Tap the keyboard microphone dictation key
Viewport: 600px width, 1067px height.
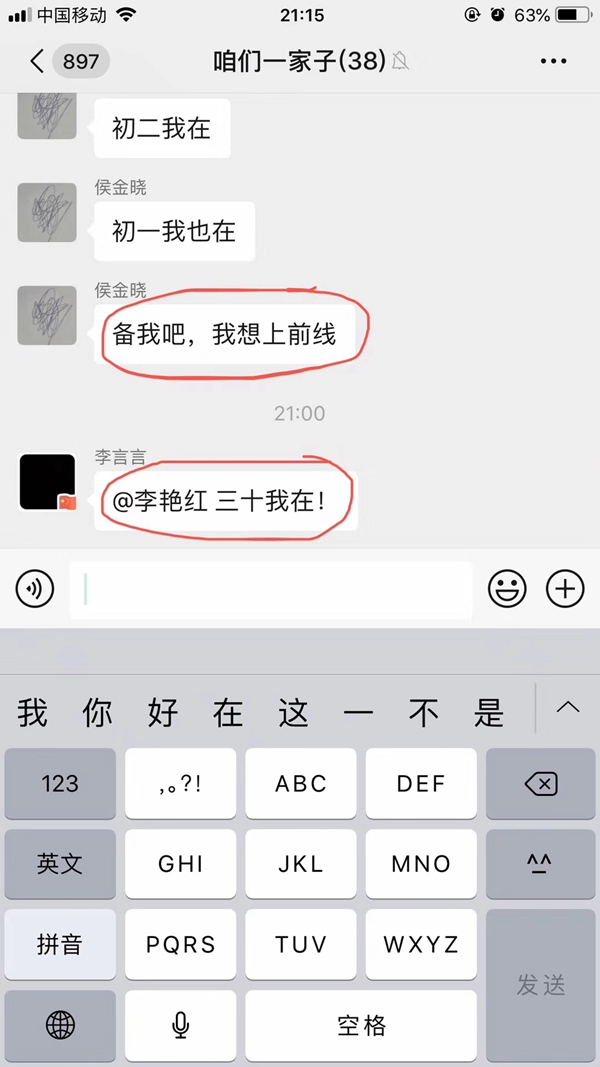(x=181, y=1025)
